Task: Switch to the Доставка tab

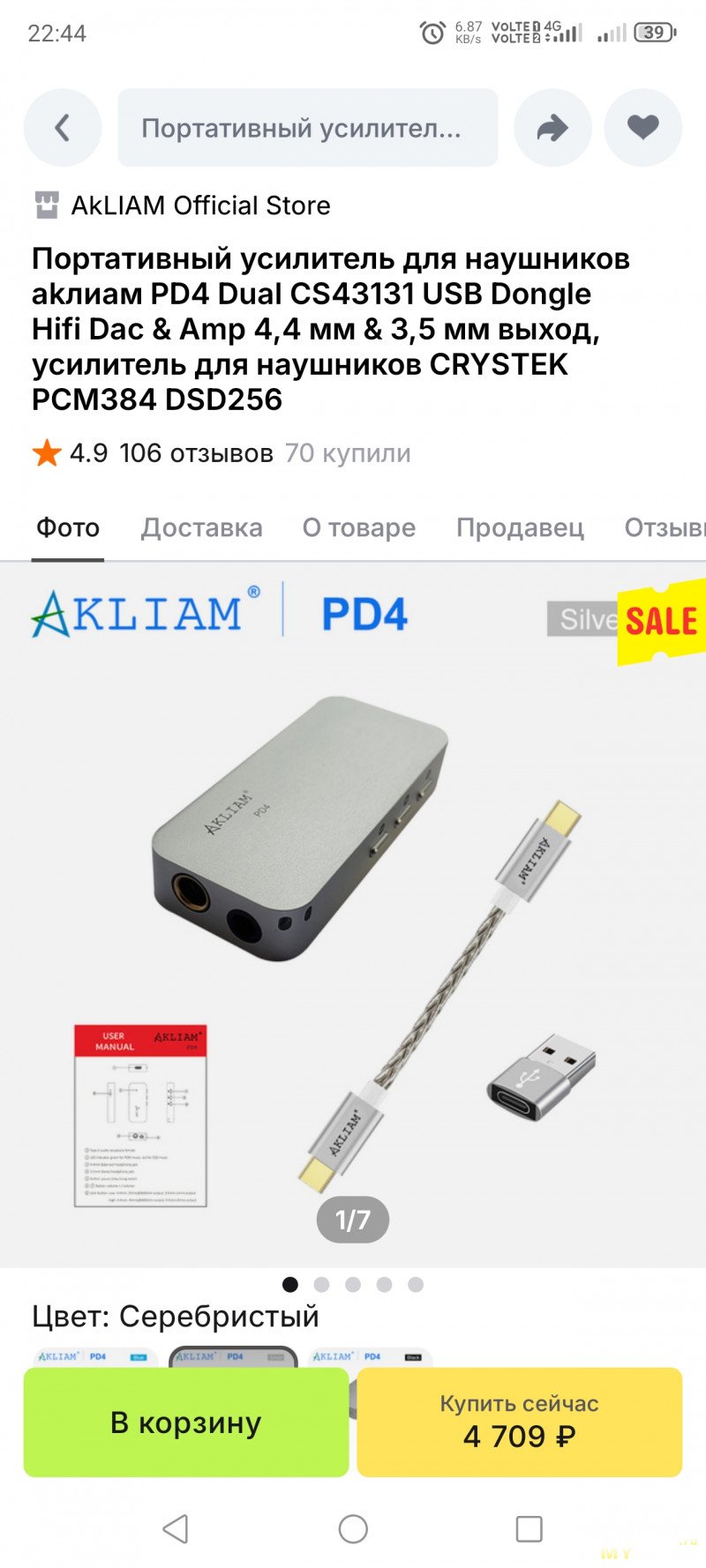Action: tap(202, 527)
